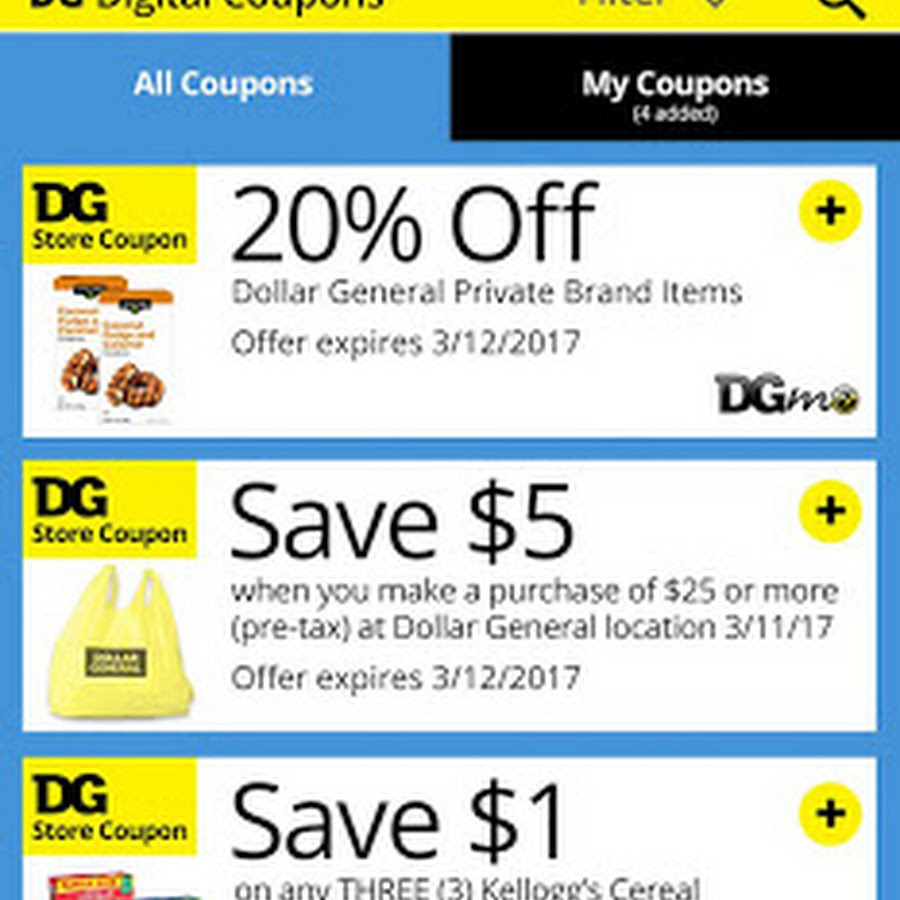This screenshot has width=900, height=900.
Task: Add the Save $5 coupon
Action: (x=830, y=511)
